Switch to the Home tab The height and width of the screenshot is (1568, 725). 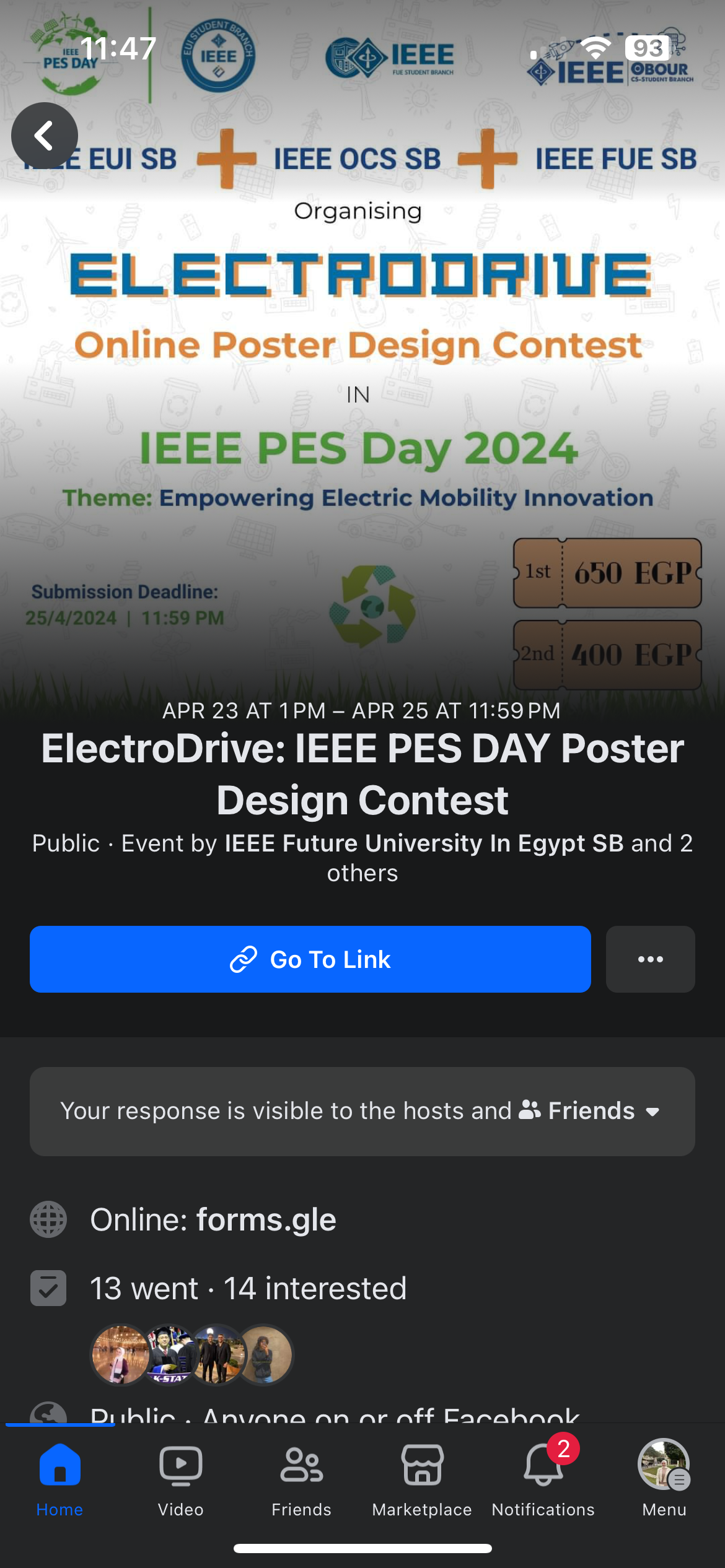pyautogui.click(x=59, y=1477)
